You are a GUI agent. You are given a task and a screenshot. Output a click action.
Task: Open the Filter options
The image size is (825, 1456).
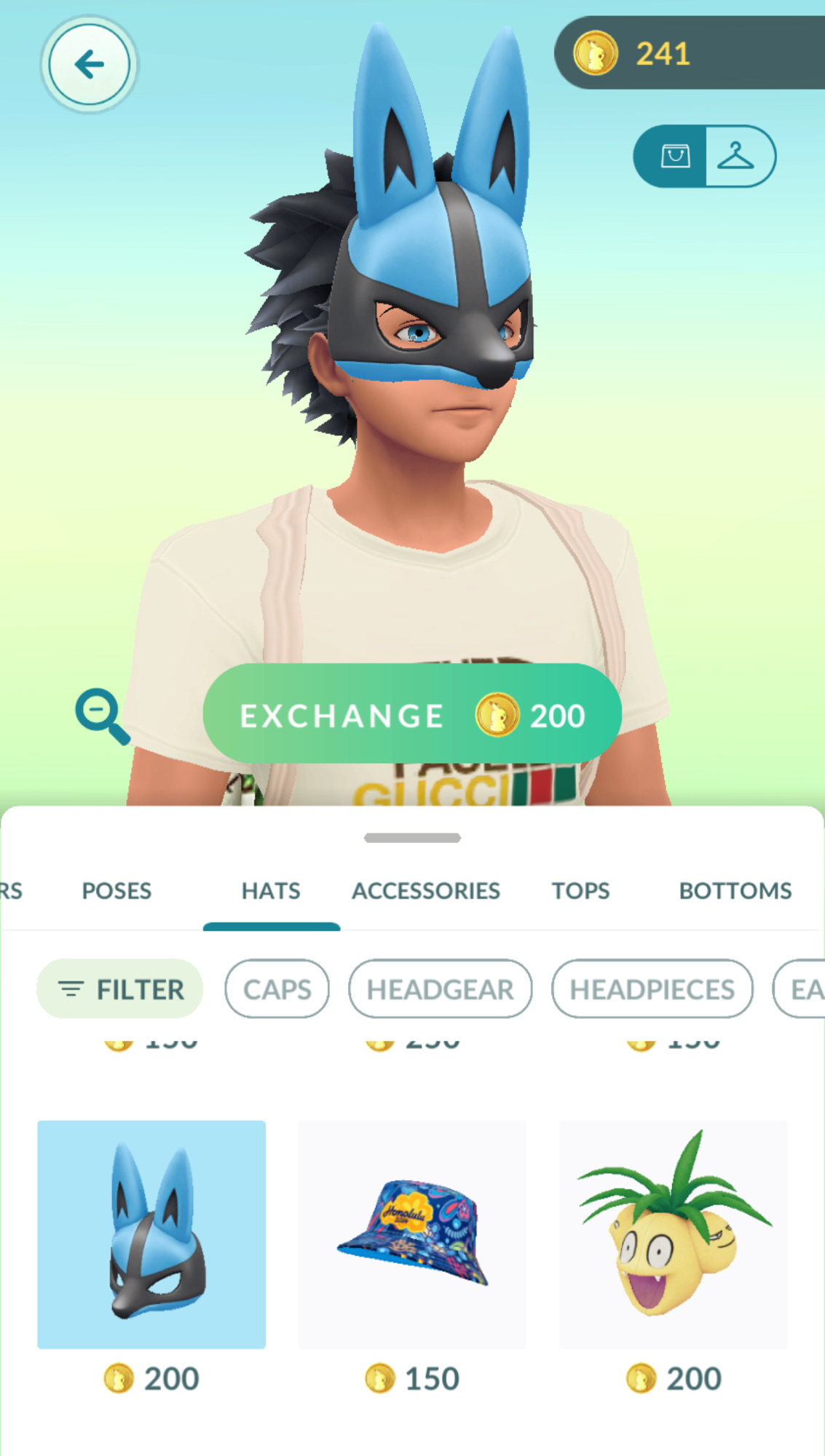[x=120, y=989]
